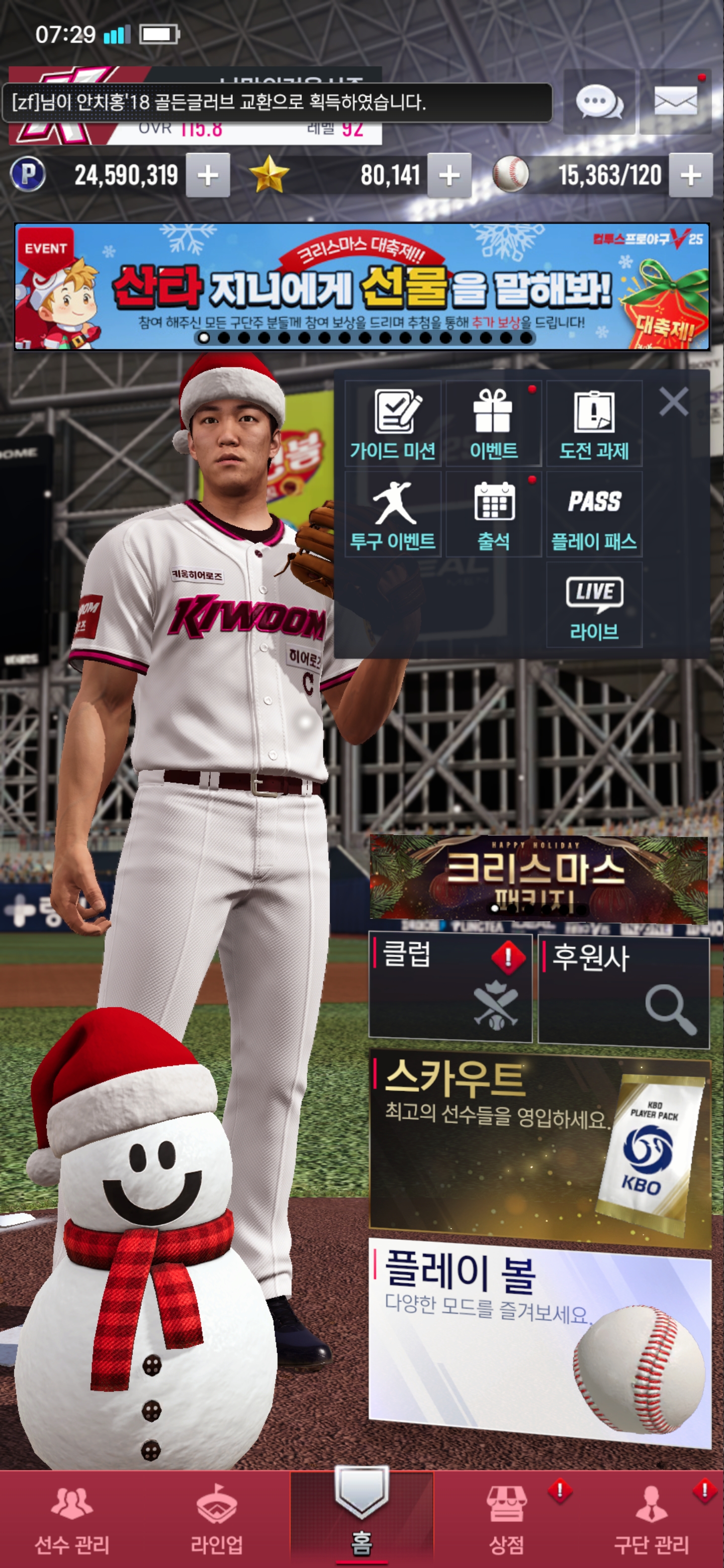Image resolution: width=724 pixels, height=1568 pixels.
Task: Add more points with the P plus button
Action: coord(208,176)
